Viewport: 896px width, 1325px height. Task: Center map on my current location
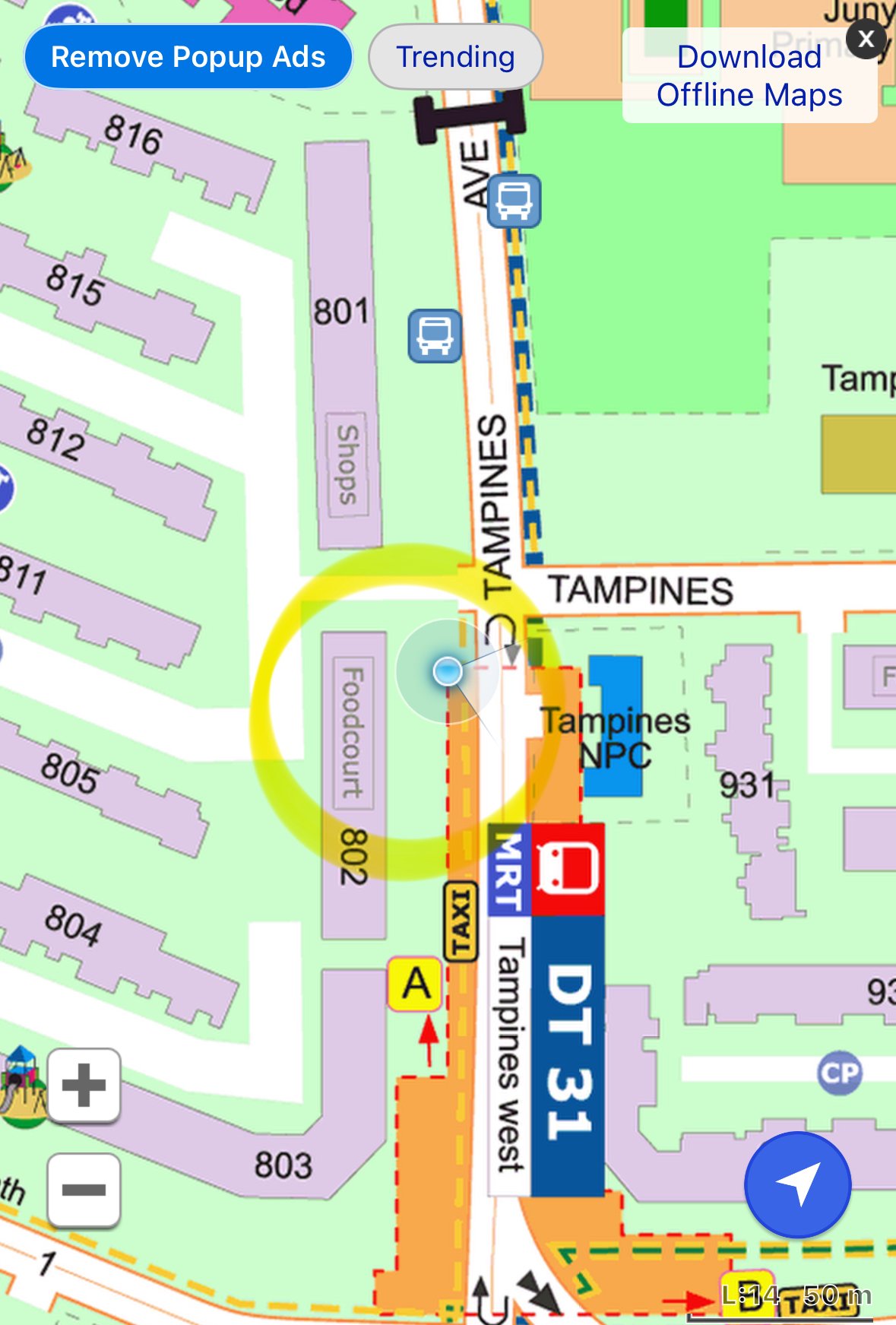point(797,1184)
